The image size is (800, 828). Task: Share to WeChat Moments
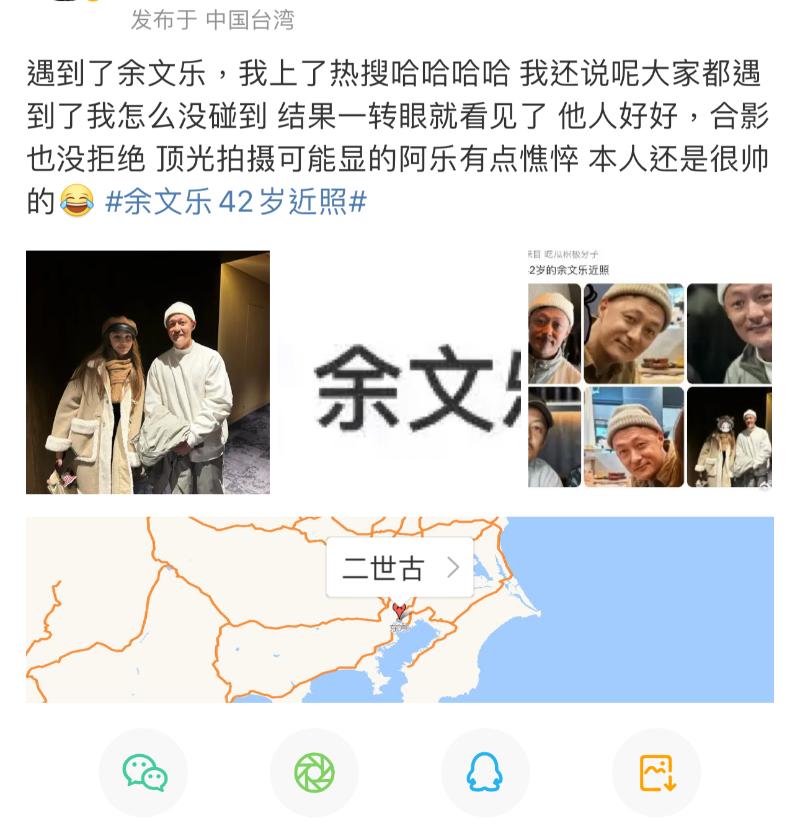[x=314, y=773]
